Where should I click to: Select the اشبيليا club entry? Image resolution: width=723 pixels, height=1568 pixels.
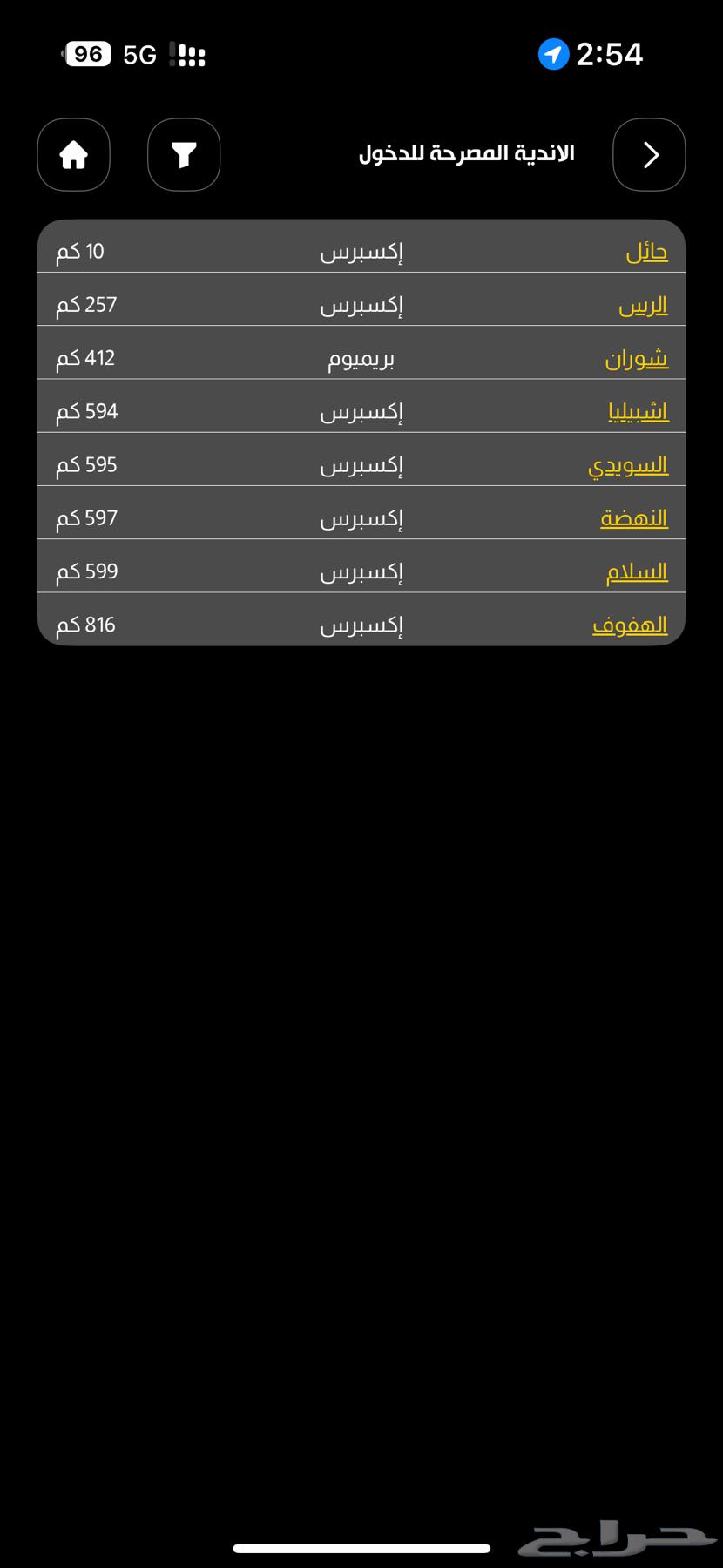point(639,410)
